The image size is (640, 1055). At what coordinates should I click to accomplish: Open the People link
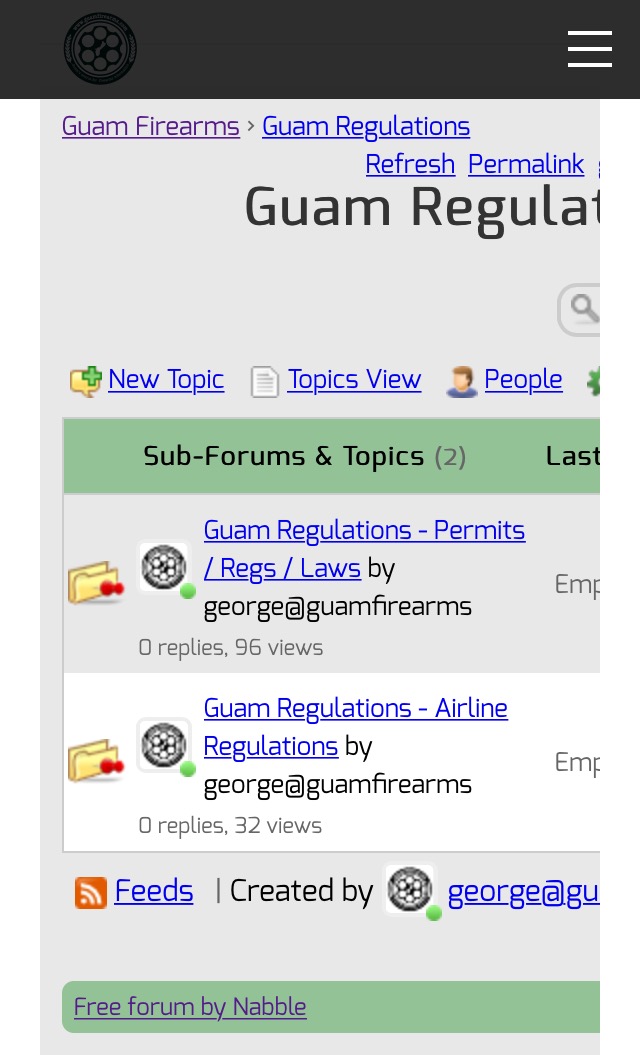tap(522, 380)
